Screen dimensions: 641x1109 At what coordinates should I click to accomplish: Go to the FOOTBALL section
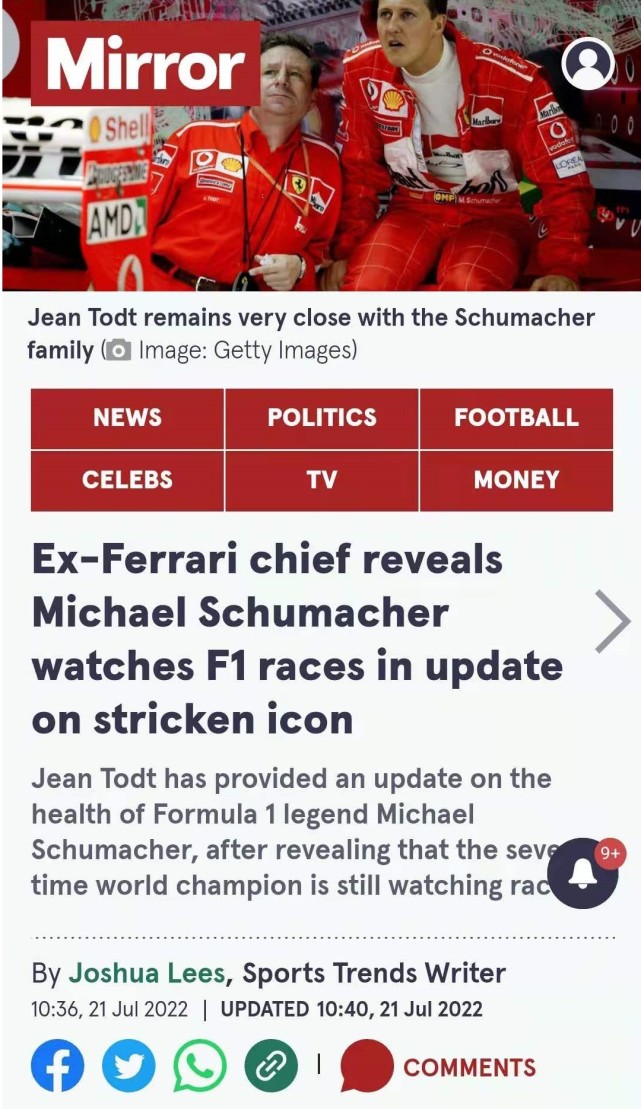pos(516,417)
